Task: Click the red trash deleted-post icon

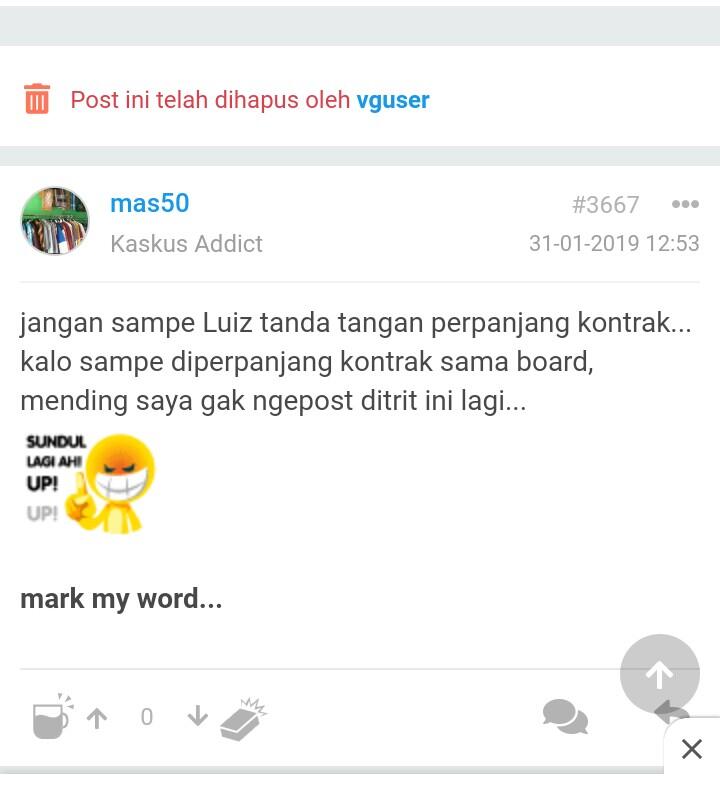Action: pos(37,99)
